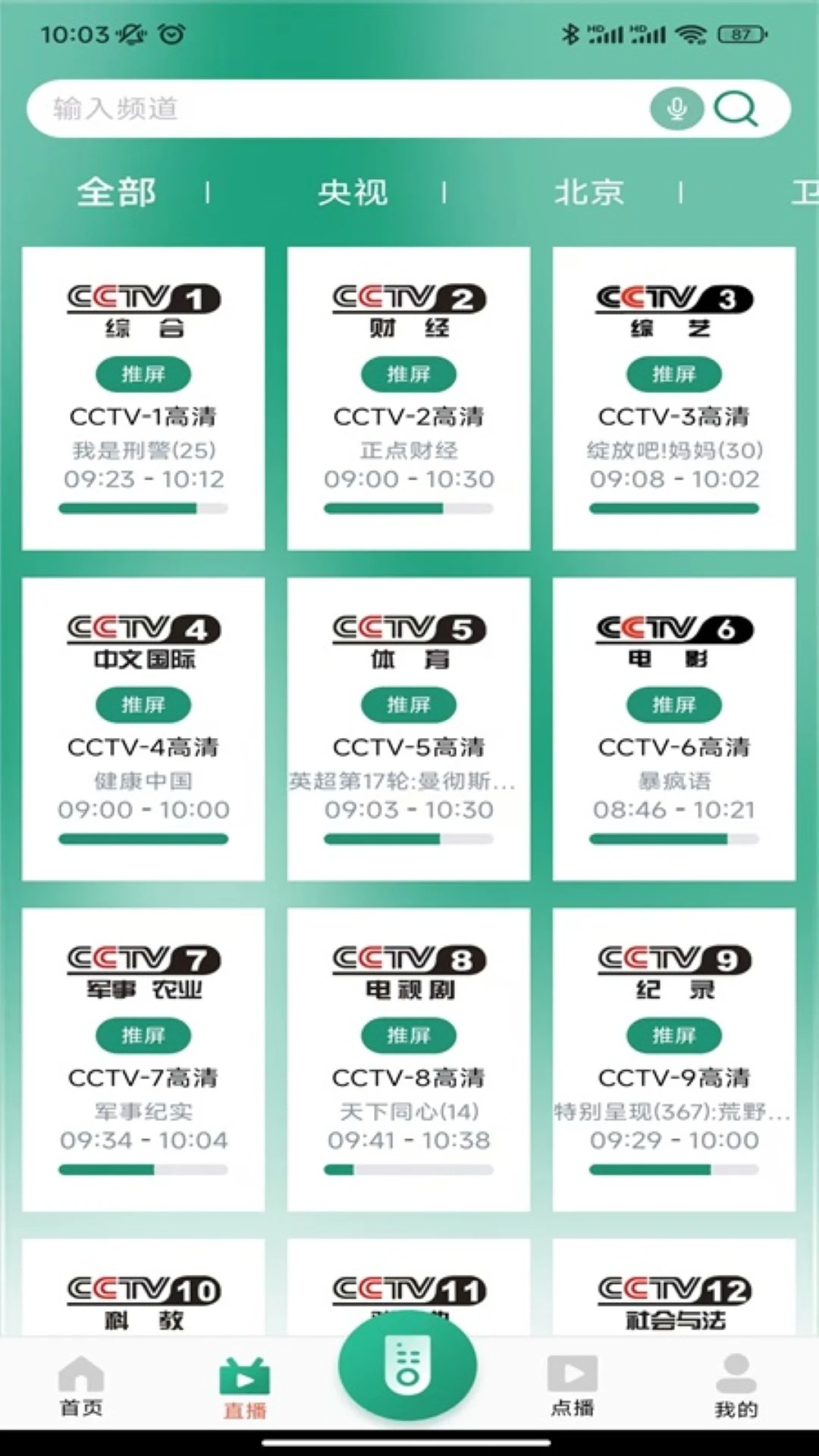Push CCTV-5高清 to screen via 推屏
The width and height of the screenshot is (819, 1456).
(x=409, y=704)
